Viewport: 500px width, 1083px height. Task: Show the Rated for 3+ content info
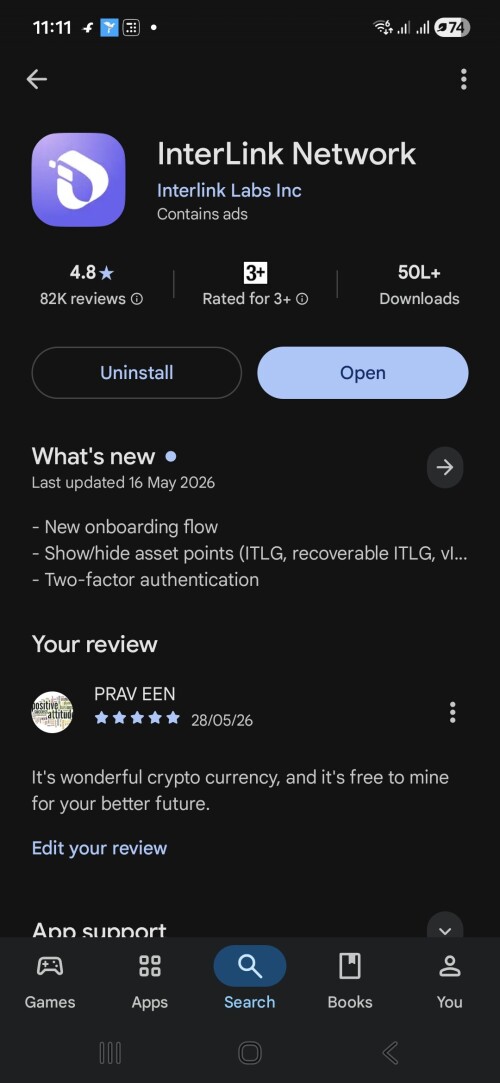[x=302, y=299]
